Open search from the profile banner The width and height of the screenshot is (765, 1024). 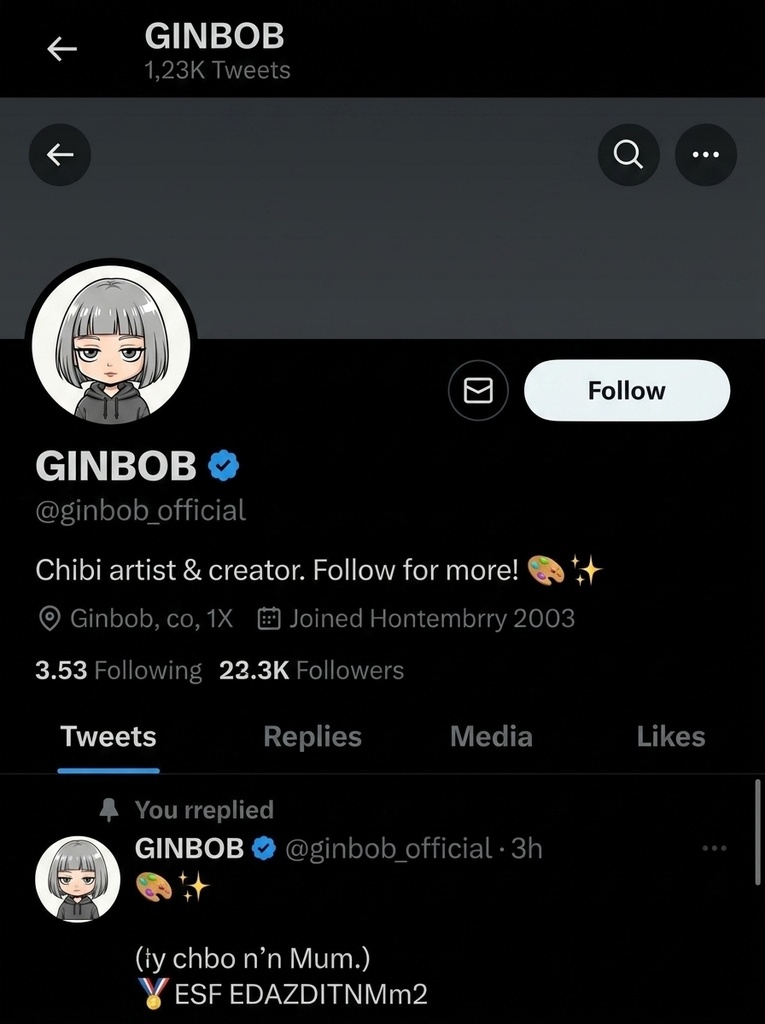pyautogui.click(x=628, y=154)
